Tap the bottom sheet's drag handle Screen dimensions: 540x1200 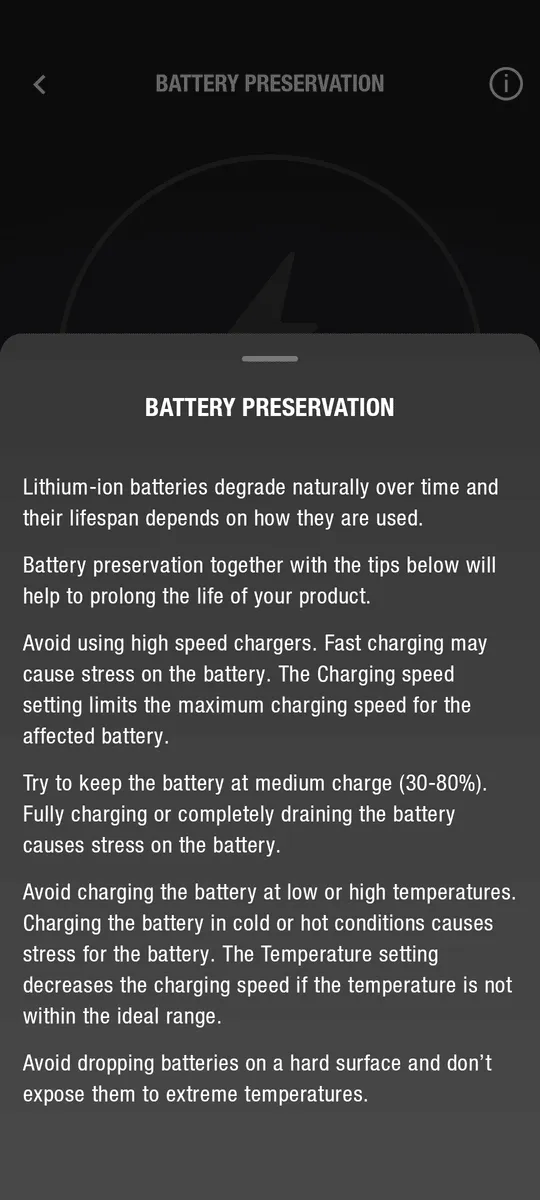pyautogui.click(x=270, y=358)
